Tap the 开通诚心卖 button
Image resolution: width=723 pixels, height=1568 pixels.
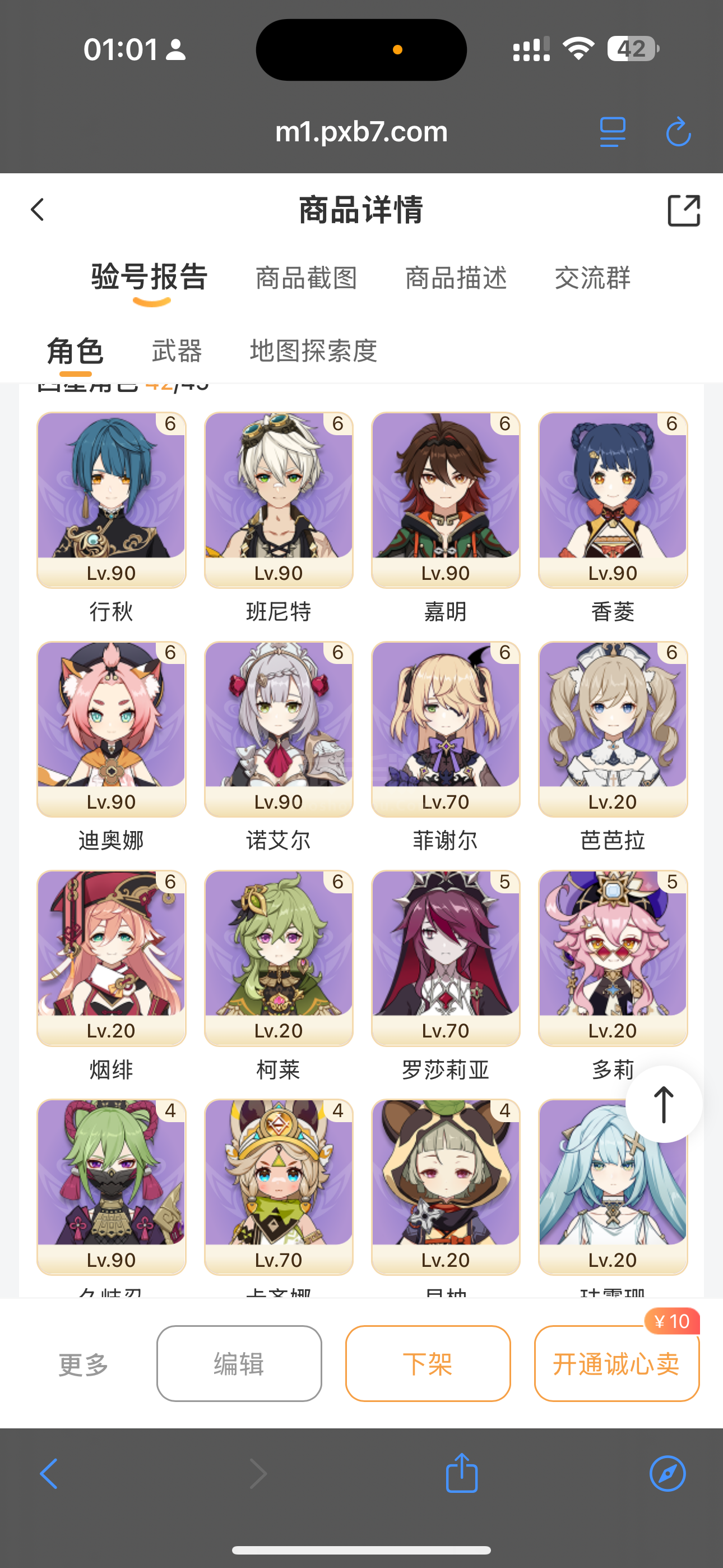coord(616,1364)
